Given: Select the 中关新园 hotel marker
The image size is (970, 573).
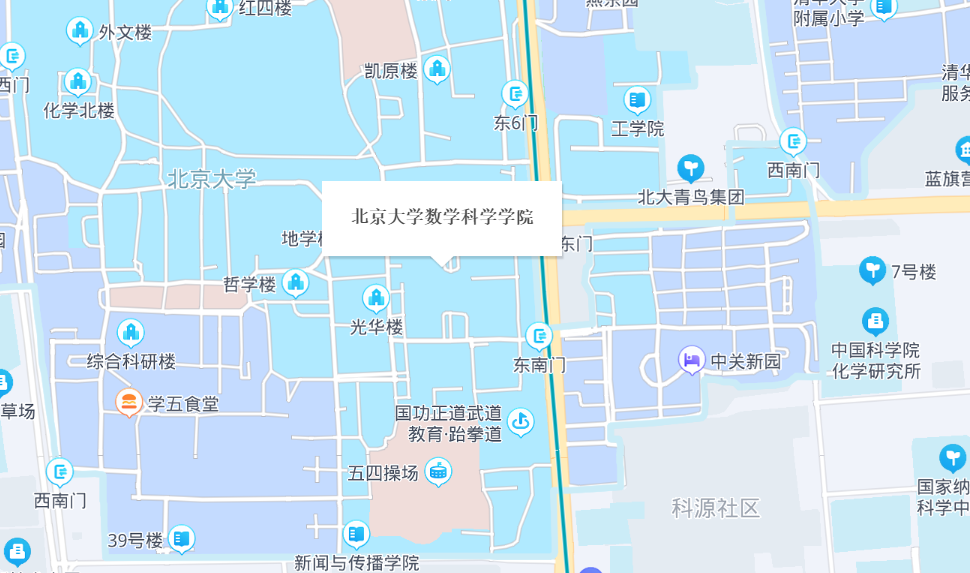Looking at the screenshot, I should point(691,359).
